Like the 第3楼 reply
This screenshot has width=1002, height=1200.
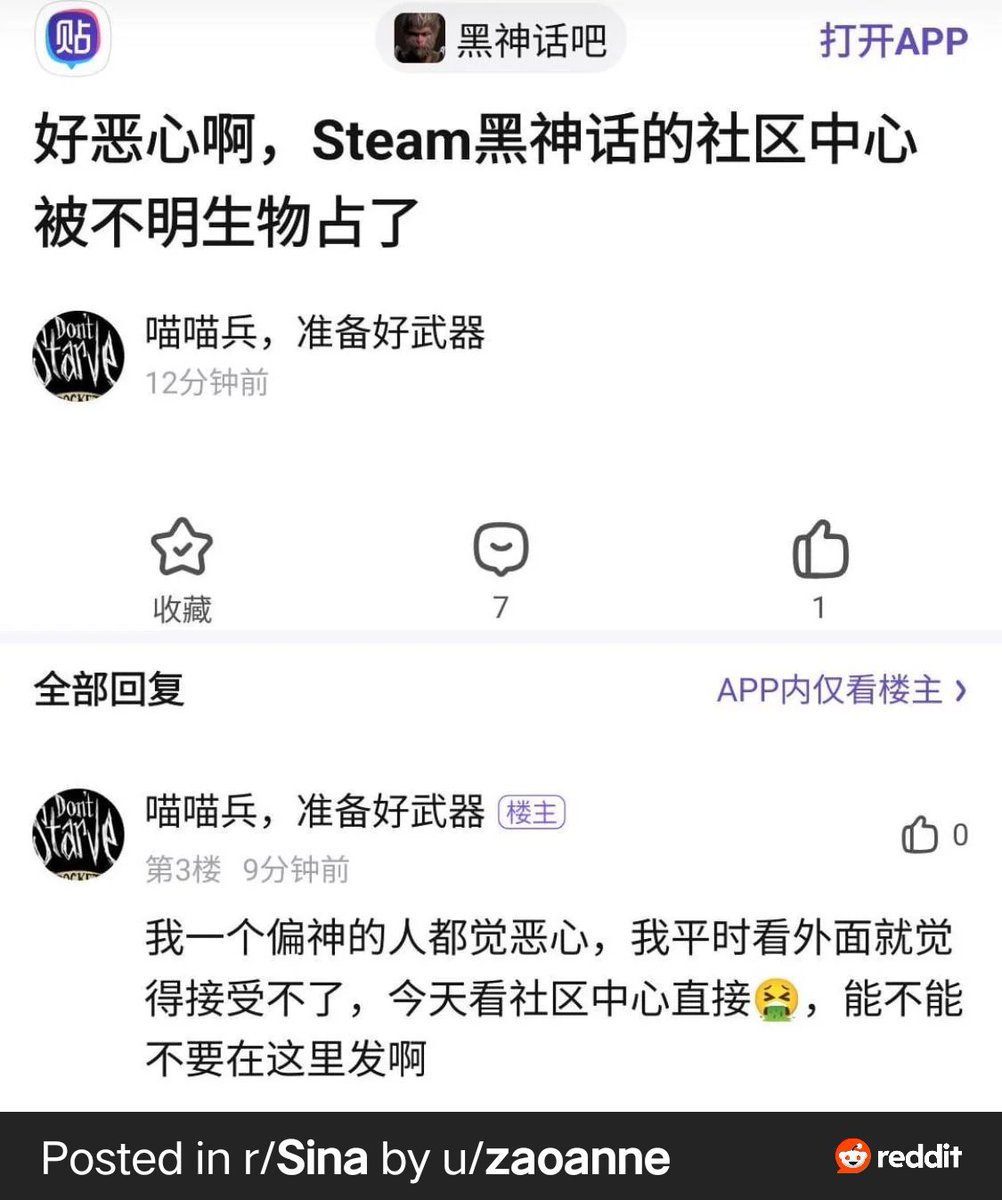(x=920, y=836)
